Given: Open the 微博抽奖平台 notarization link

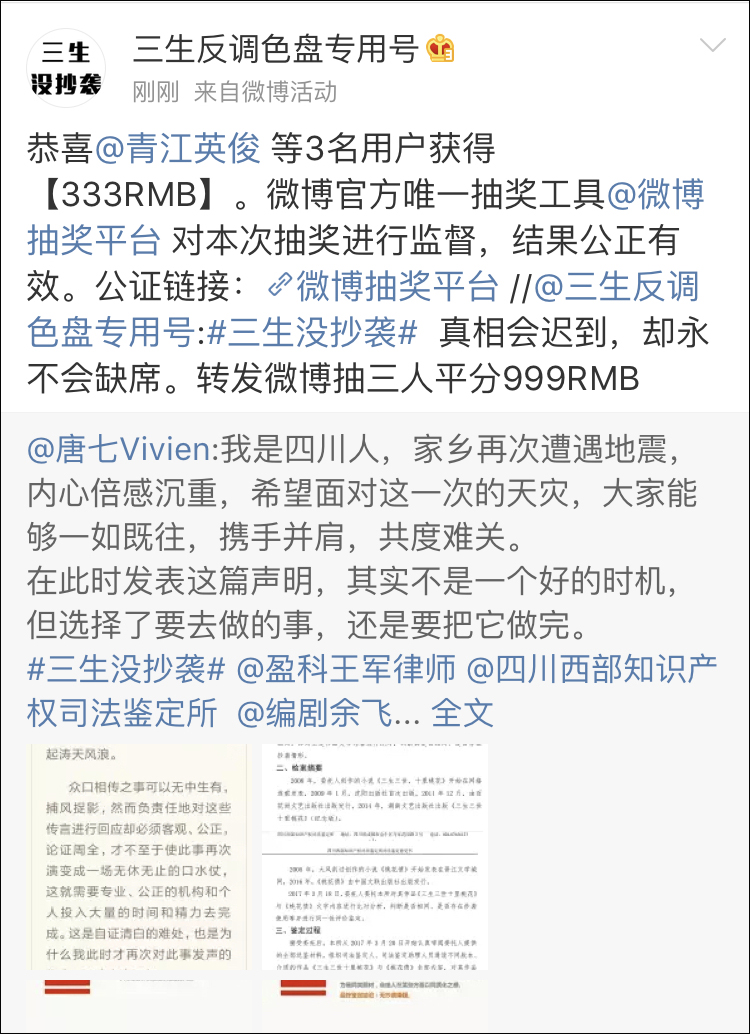Looking at the screenshot, I should [384, 287].
